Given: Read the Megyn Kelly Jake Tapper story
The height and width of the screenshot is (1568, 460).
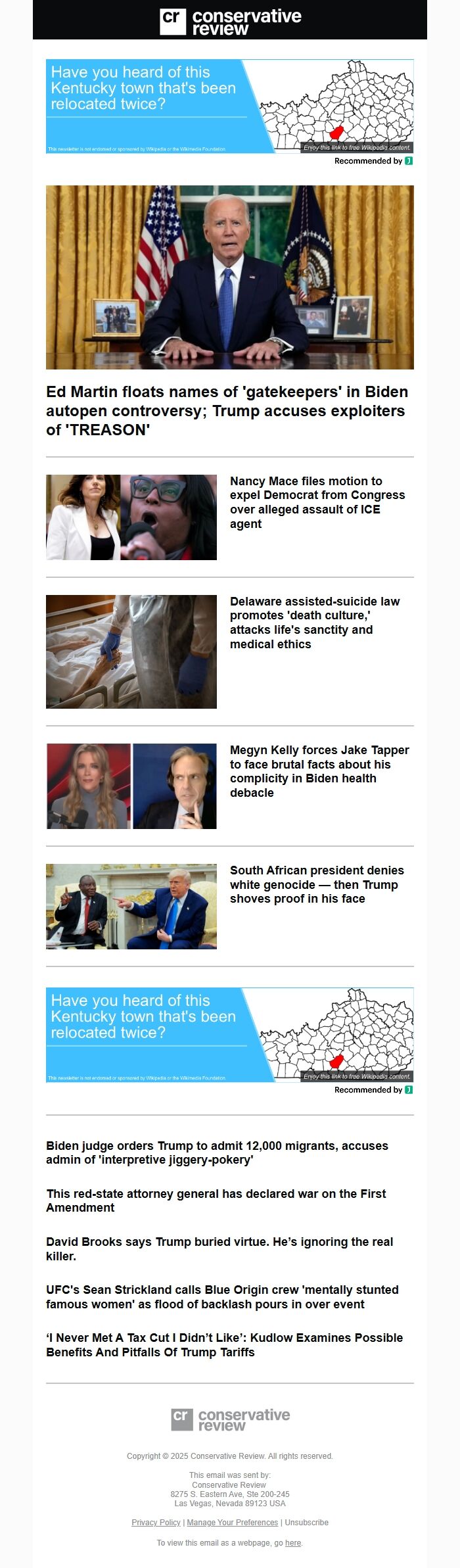Looking at the screenshot, I should (x=319, y=771).
